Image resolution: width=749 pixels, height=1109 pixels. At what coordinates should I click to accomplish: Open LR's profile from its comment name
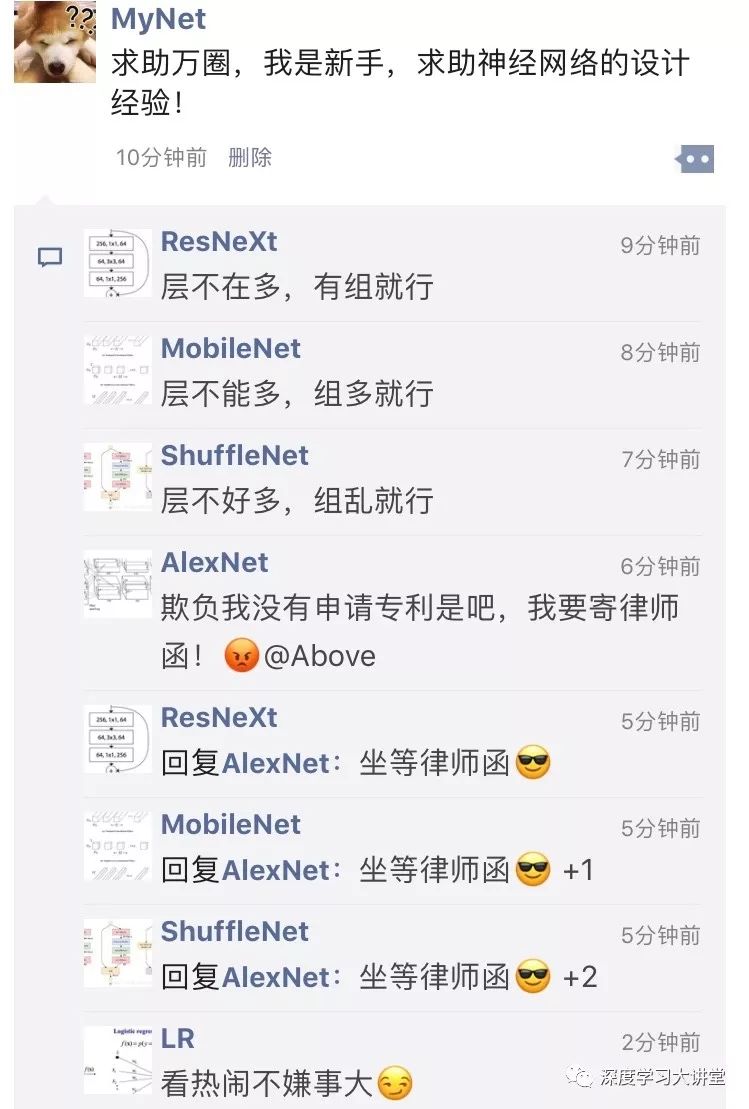(178, 1038)
